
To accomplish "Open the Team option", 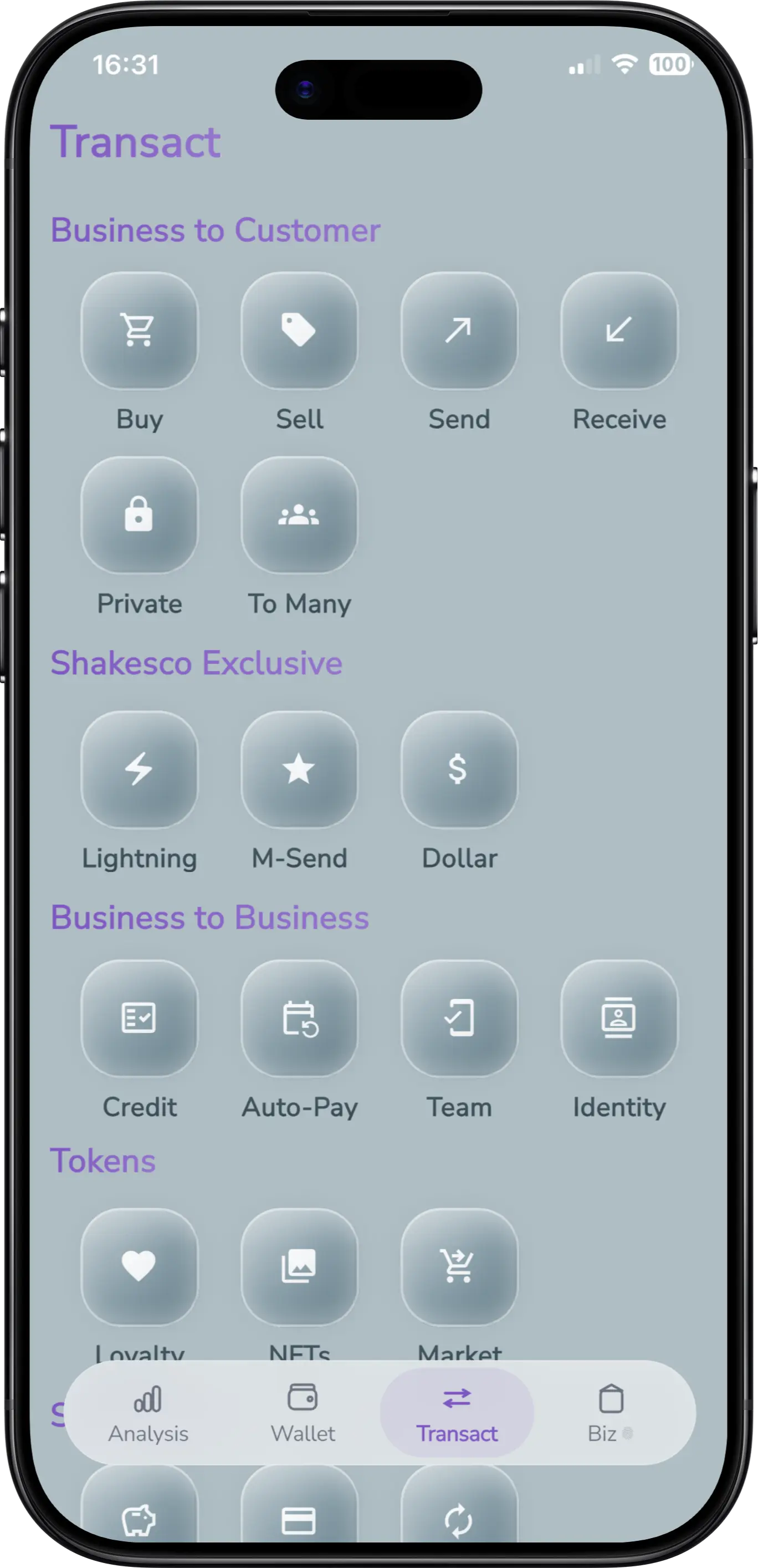I will 459,1019.
